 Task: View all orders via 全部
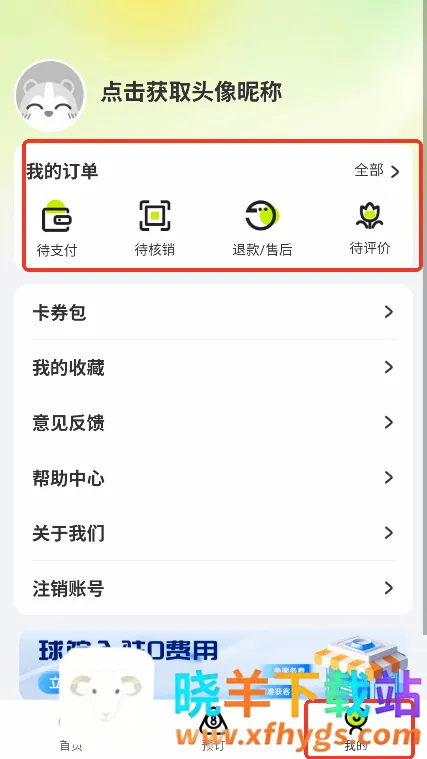pos(377,171)
